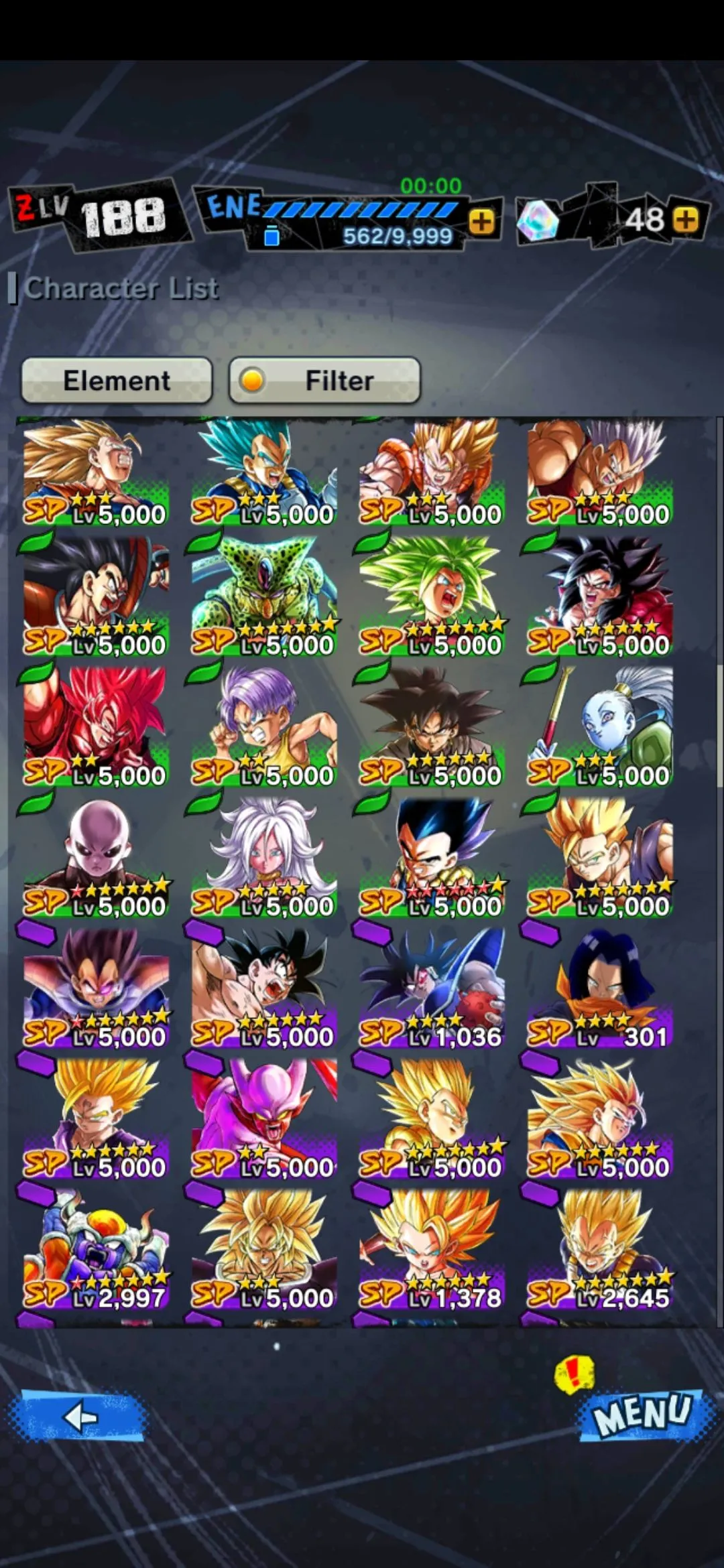Open the Element sort button

pyautogui.click(x=117, y=381)
